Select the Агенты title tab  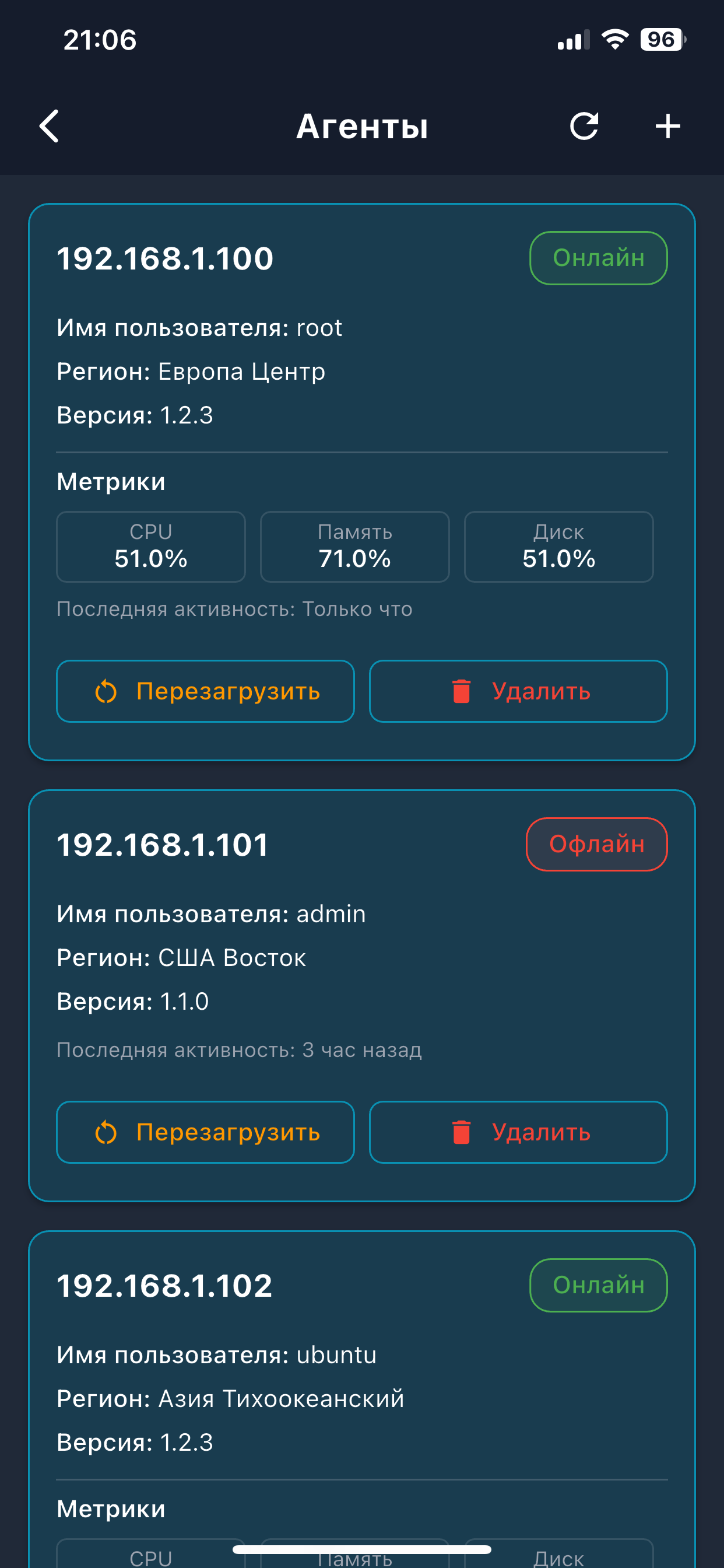pyautogui.click(x=362, y=126)
